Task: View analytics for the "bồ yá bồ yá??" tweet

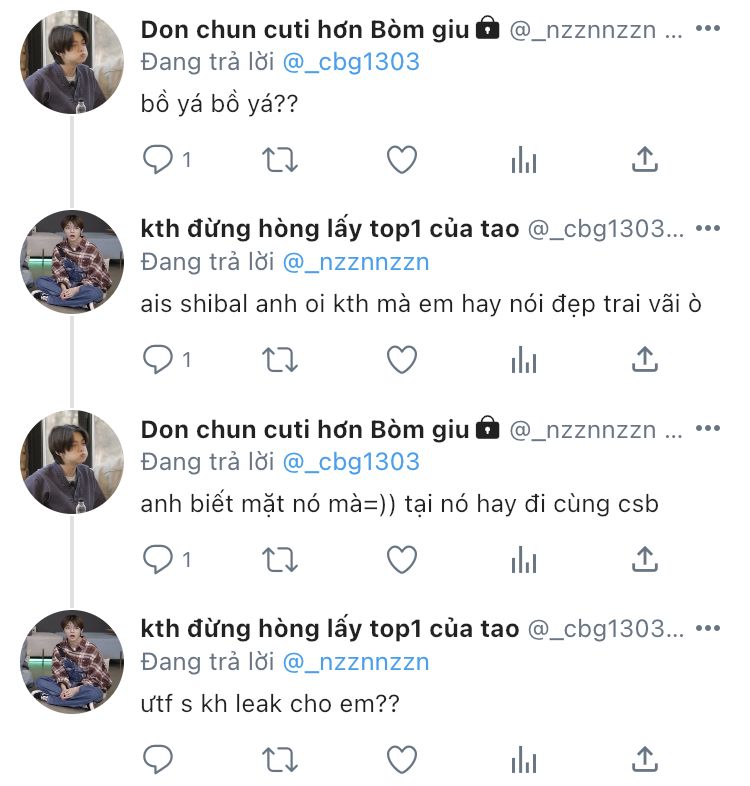Action: 524,160
